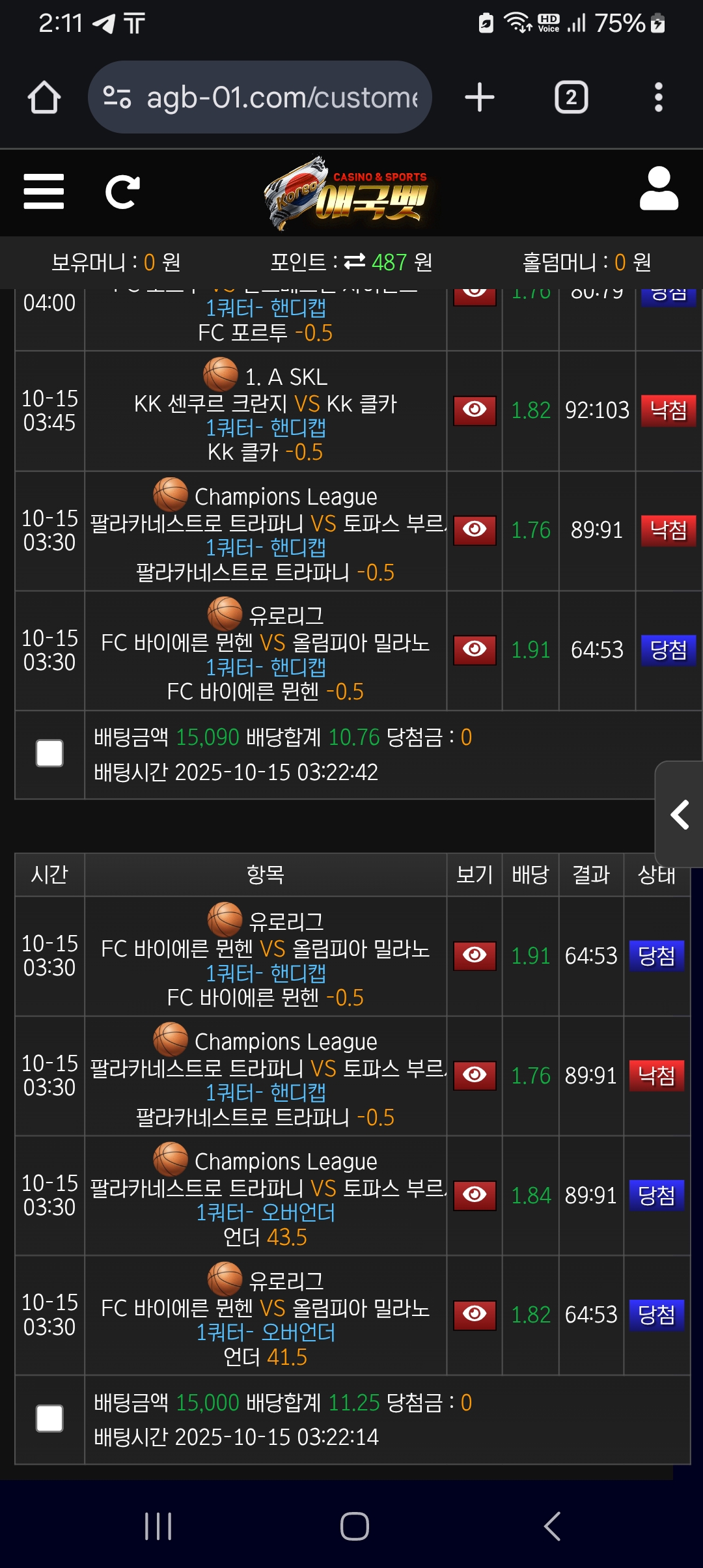Expand the side panel arrow
Viewport: 703px width, 1568px height.
pos(680,815)
